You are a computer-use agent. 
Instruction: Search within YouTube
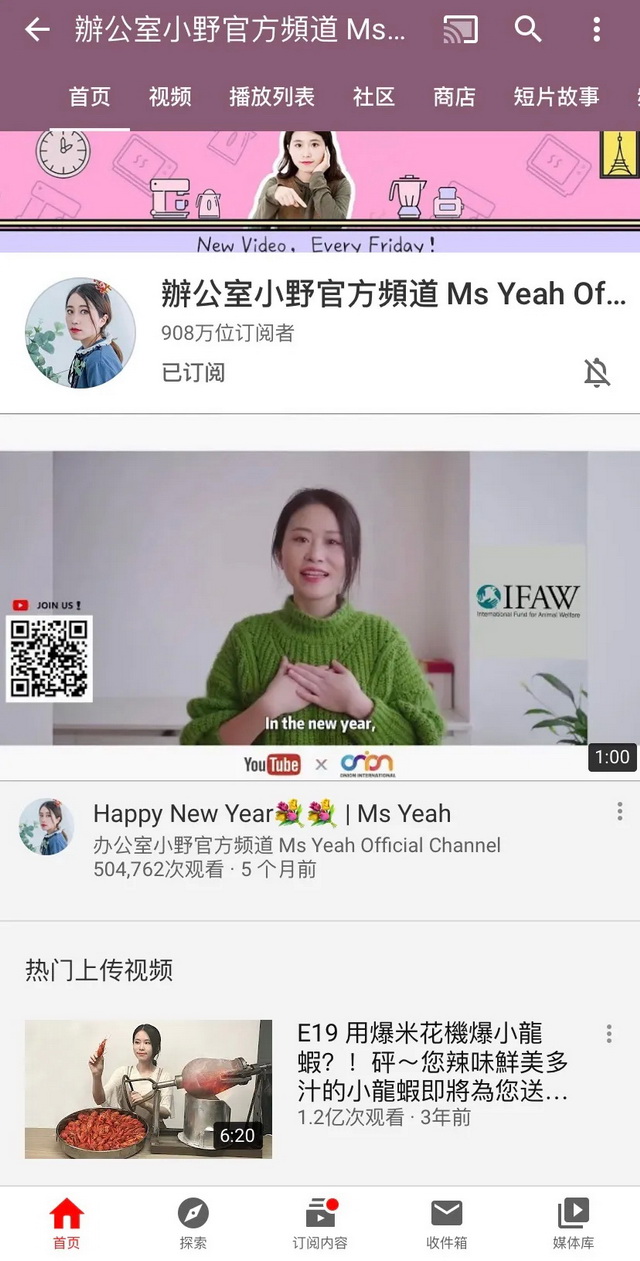(528, 30)
